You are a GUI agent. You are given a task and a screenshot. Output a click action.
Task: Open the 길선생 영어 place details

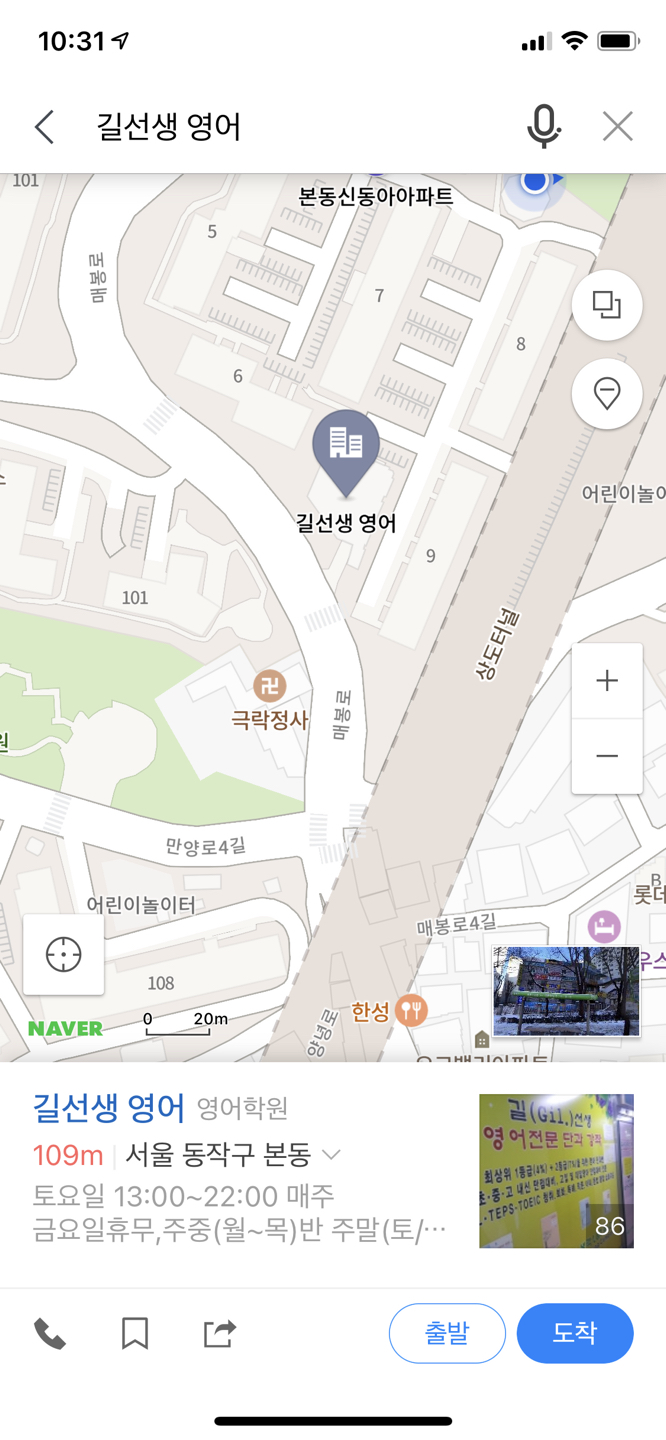[109, 1107]
